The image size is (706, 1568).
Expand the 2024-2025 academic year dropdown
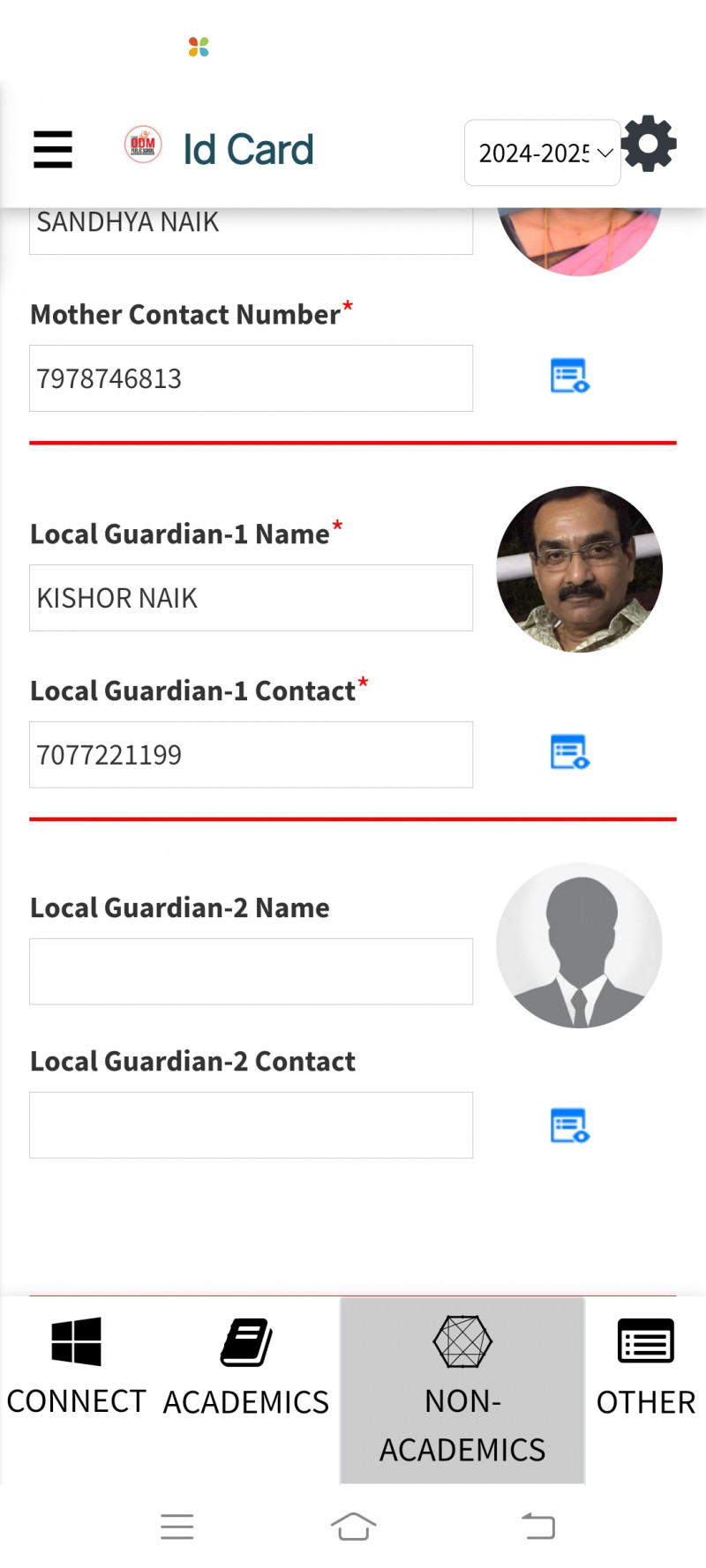click(542, 153)
